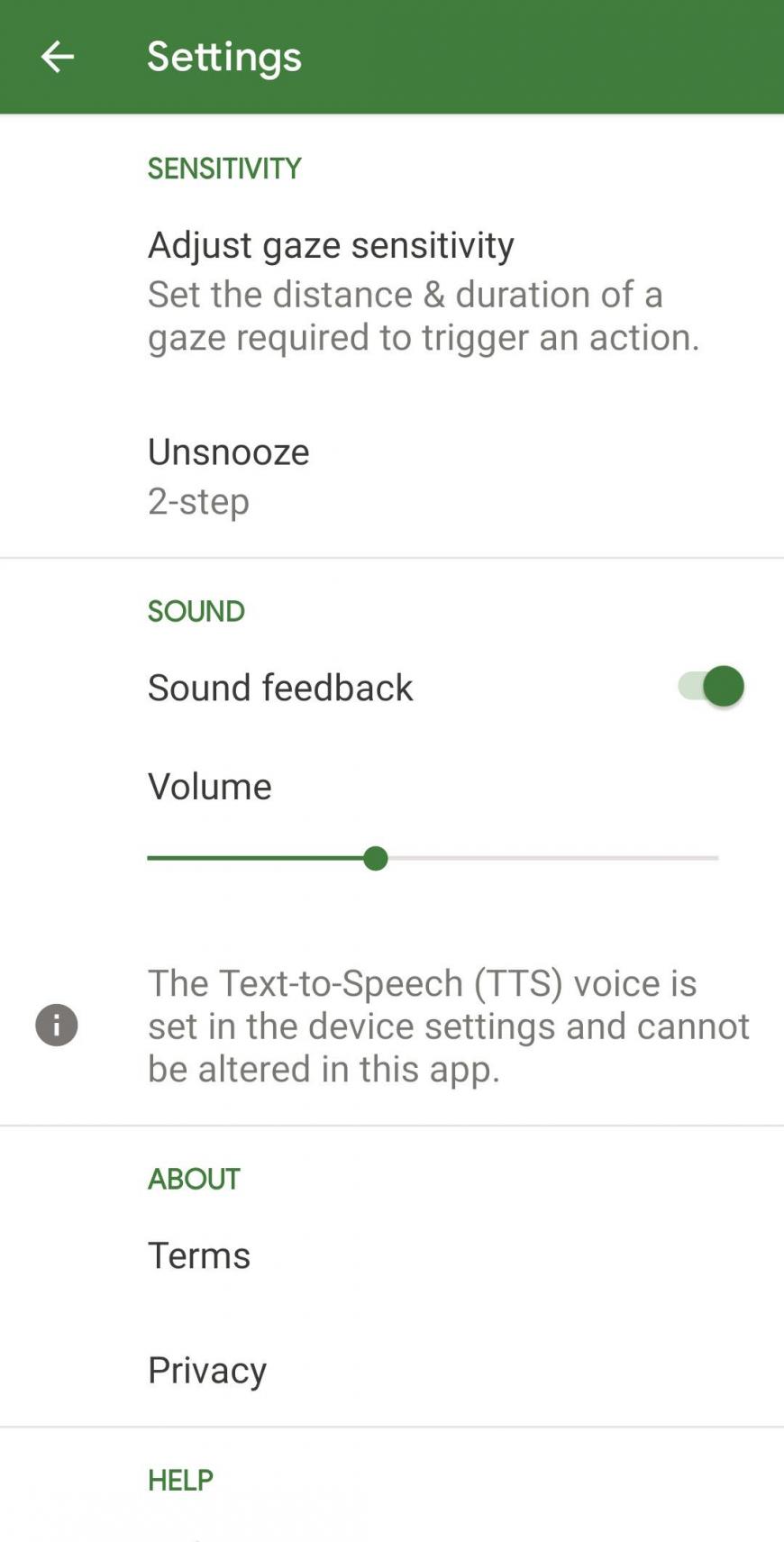
Task: Turn off the Sound feedback switch
Action: pos(711,687)
